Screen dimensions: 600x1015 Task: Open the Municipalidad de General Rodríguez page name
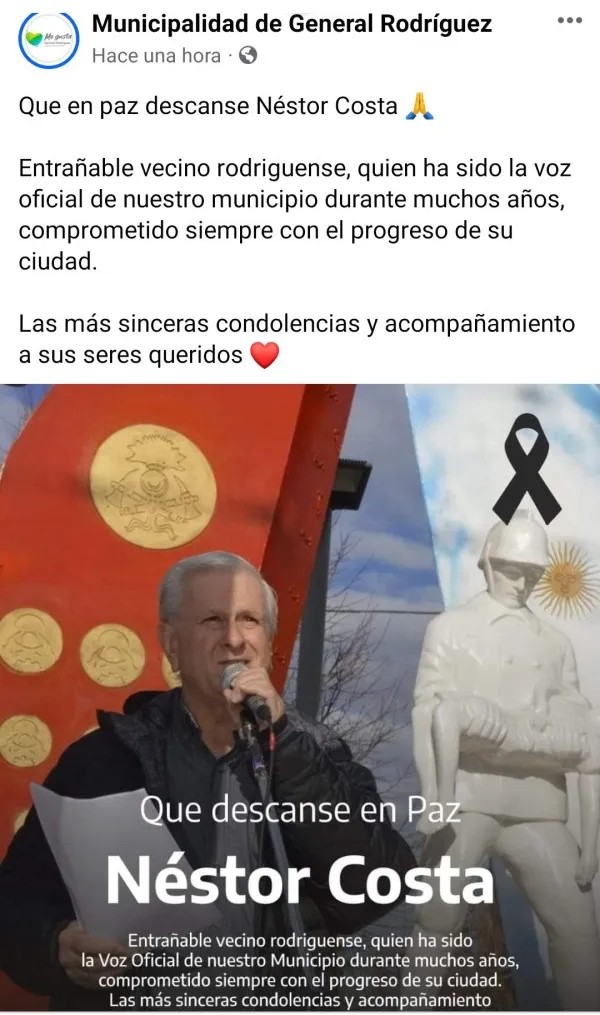click(291, 23)
